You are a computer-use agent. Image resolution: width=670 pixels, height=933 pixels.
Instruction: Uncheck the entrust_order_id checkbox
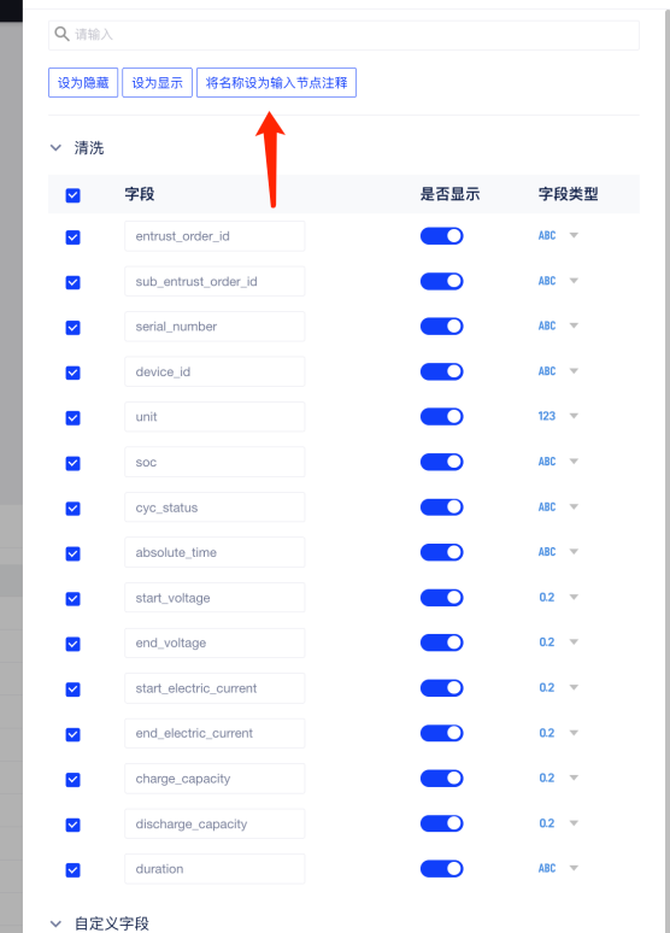click(73, 237)
